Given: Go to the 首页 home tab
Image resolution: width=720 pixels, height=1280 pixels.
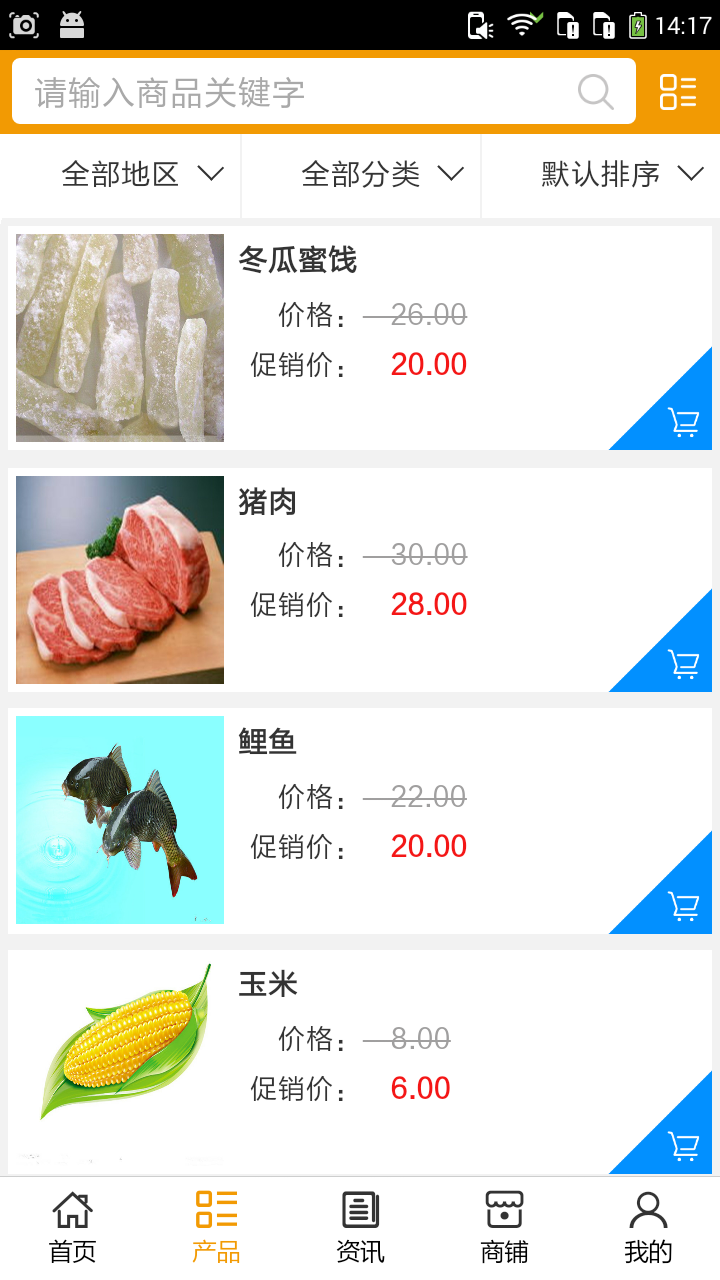Looking at the screenshot, I should (x=72, y=1228).
